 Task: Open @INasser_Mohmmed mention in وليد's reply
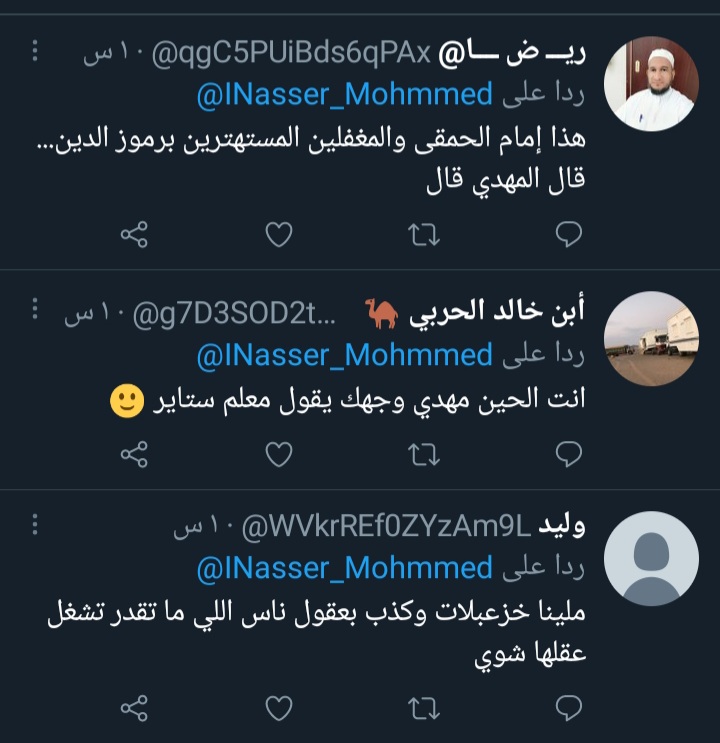pyautogui.click(x=344, y=569)
